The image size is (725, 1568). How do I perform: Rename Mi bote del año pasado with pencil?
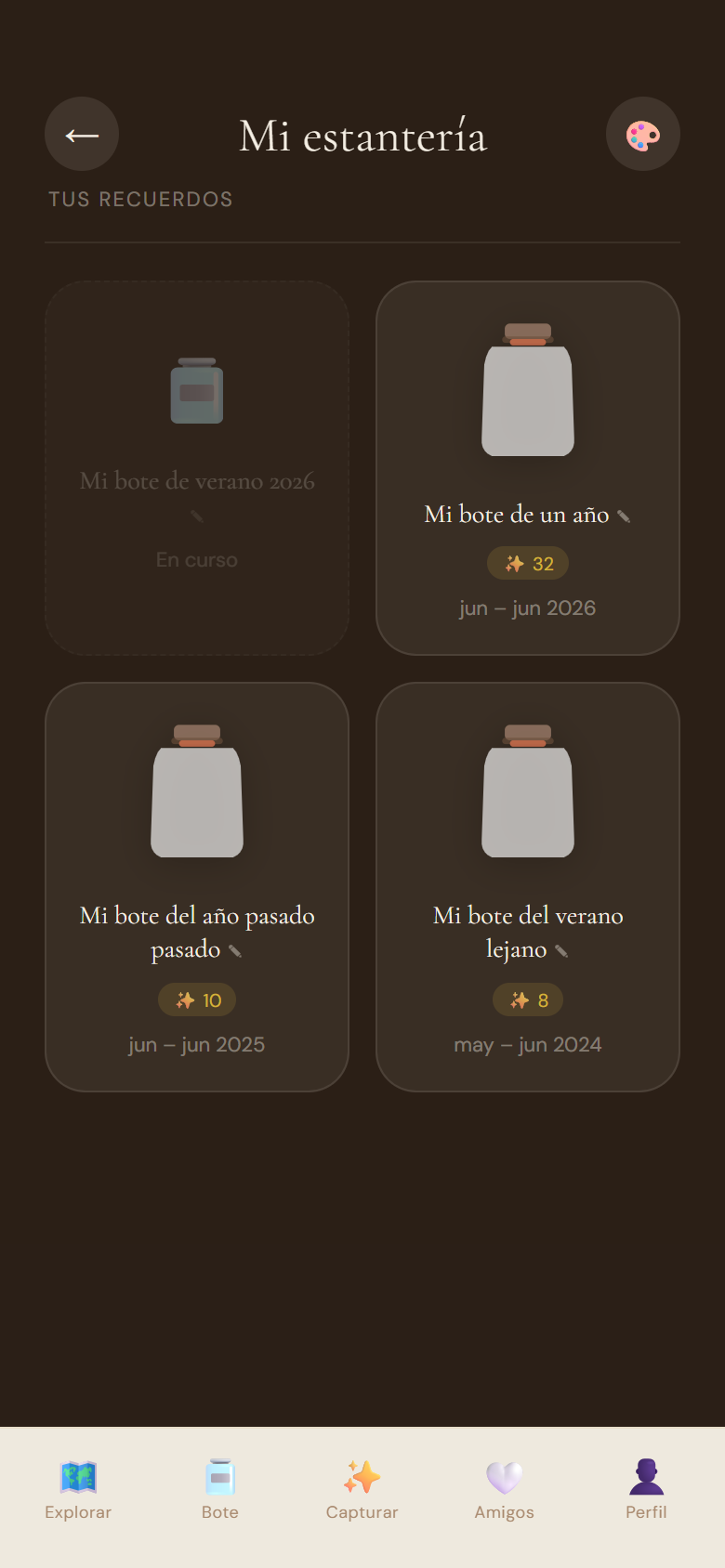235,951
